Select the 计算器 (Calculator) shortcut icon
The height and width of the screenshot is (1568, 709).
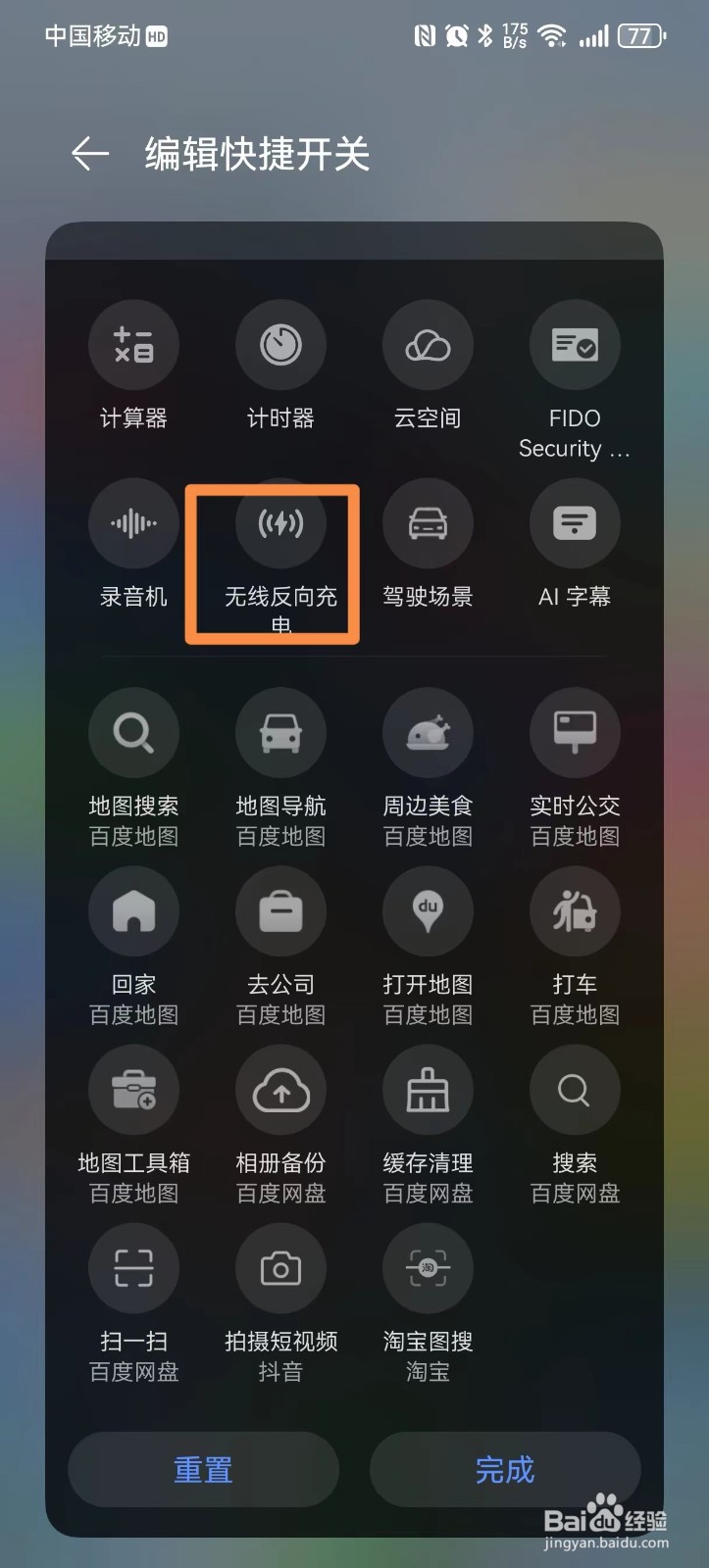pos(133,344)
